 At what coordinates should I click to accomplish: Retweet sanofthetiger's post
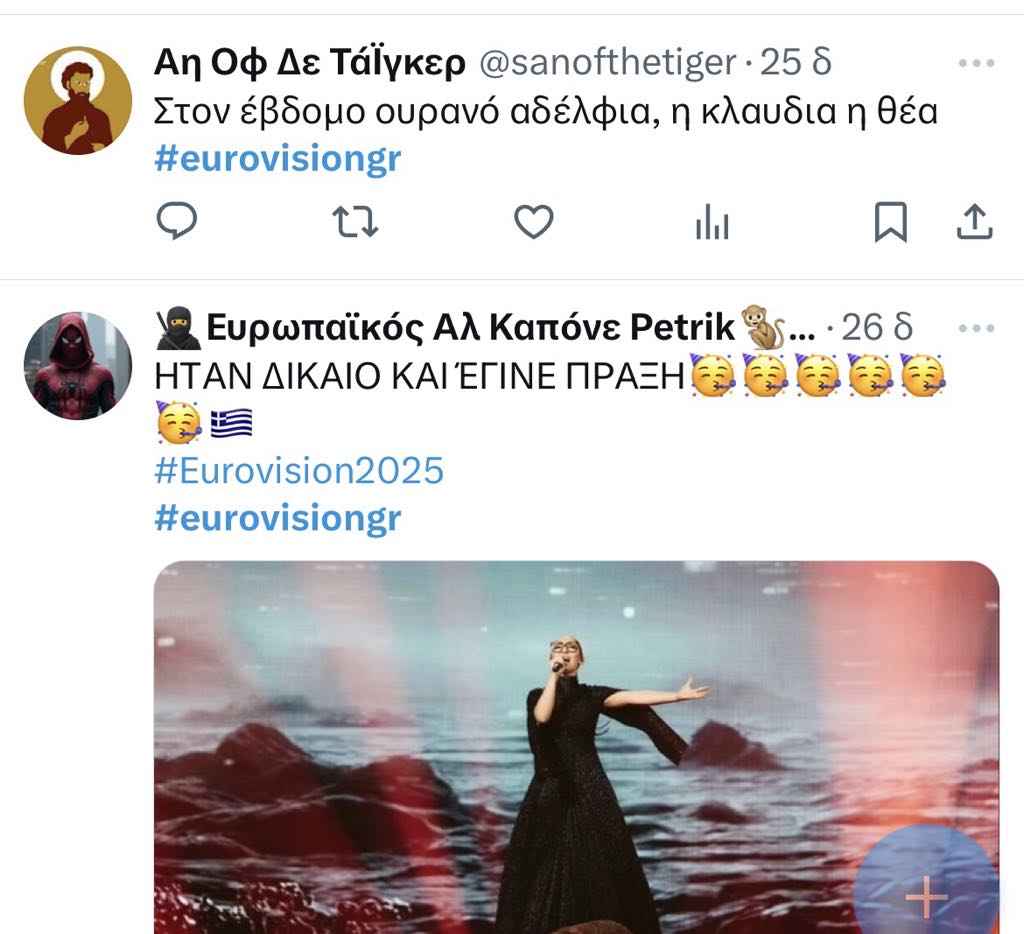[355, 221]
